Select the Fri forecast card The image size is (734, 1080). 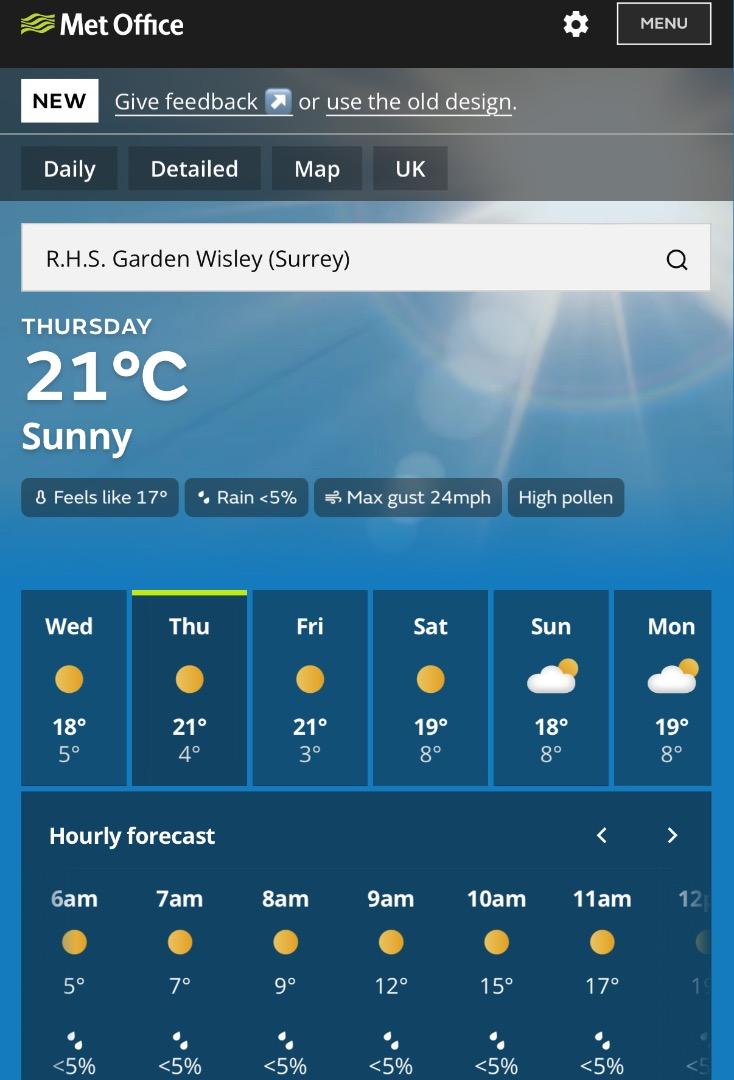(x=310, y=688)
